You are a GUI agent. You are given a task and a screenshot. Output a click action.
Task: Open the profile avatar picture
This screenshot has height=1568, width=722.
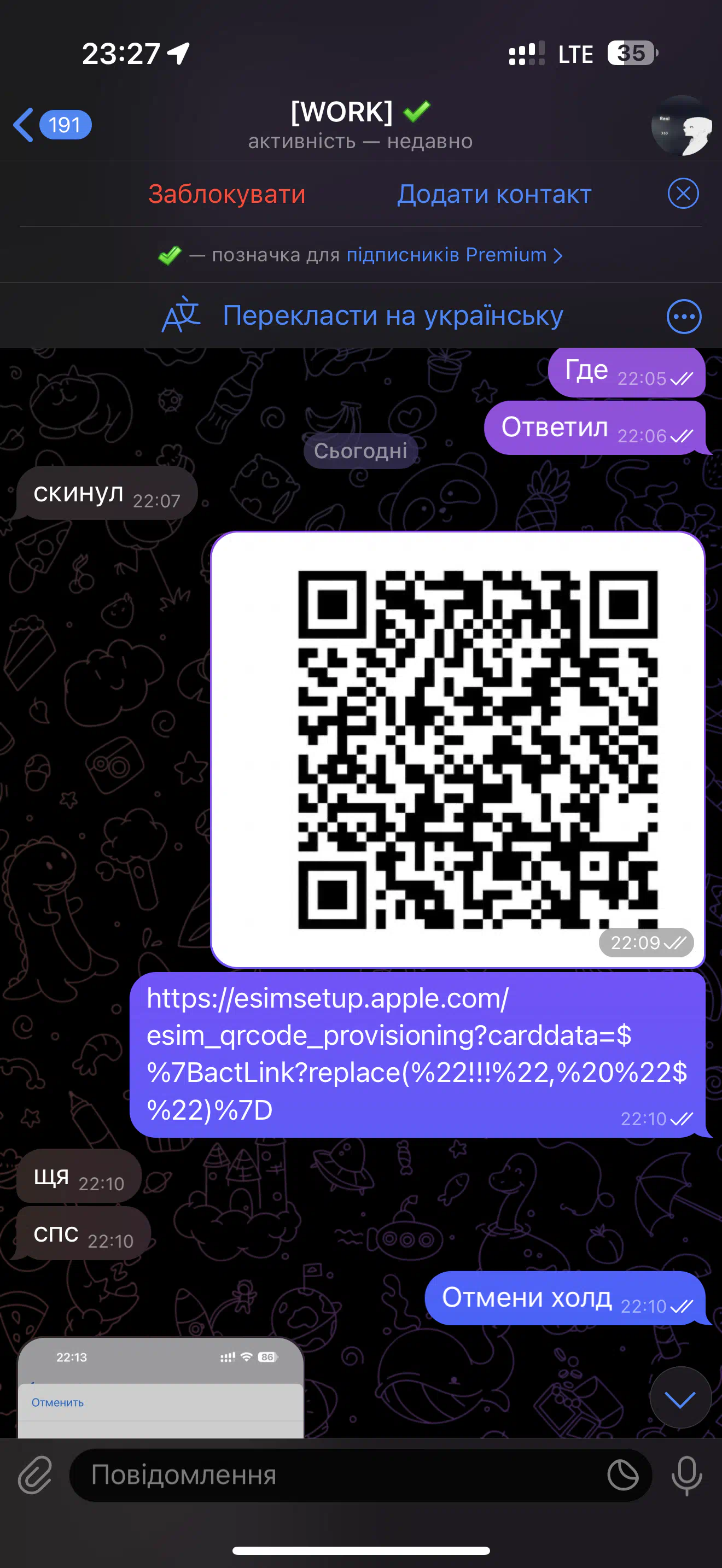point(681,125)
